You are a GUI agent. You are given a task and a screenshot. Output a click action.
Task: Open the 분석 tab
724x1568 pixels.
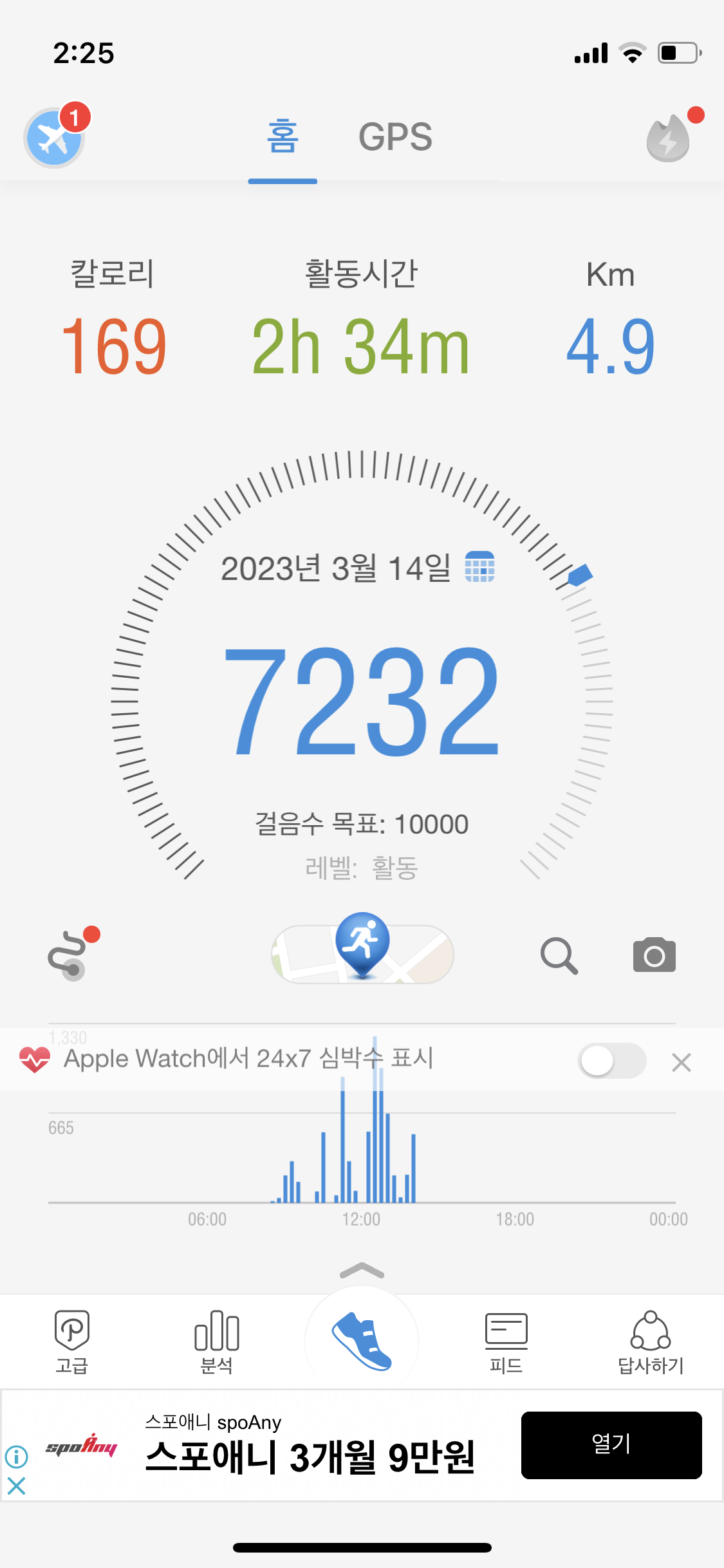(217, 1341)
